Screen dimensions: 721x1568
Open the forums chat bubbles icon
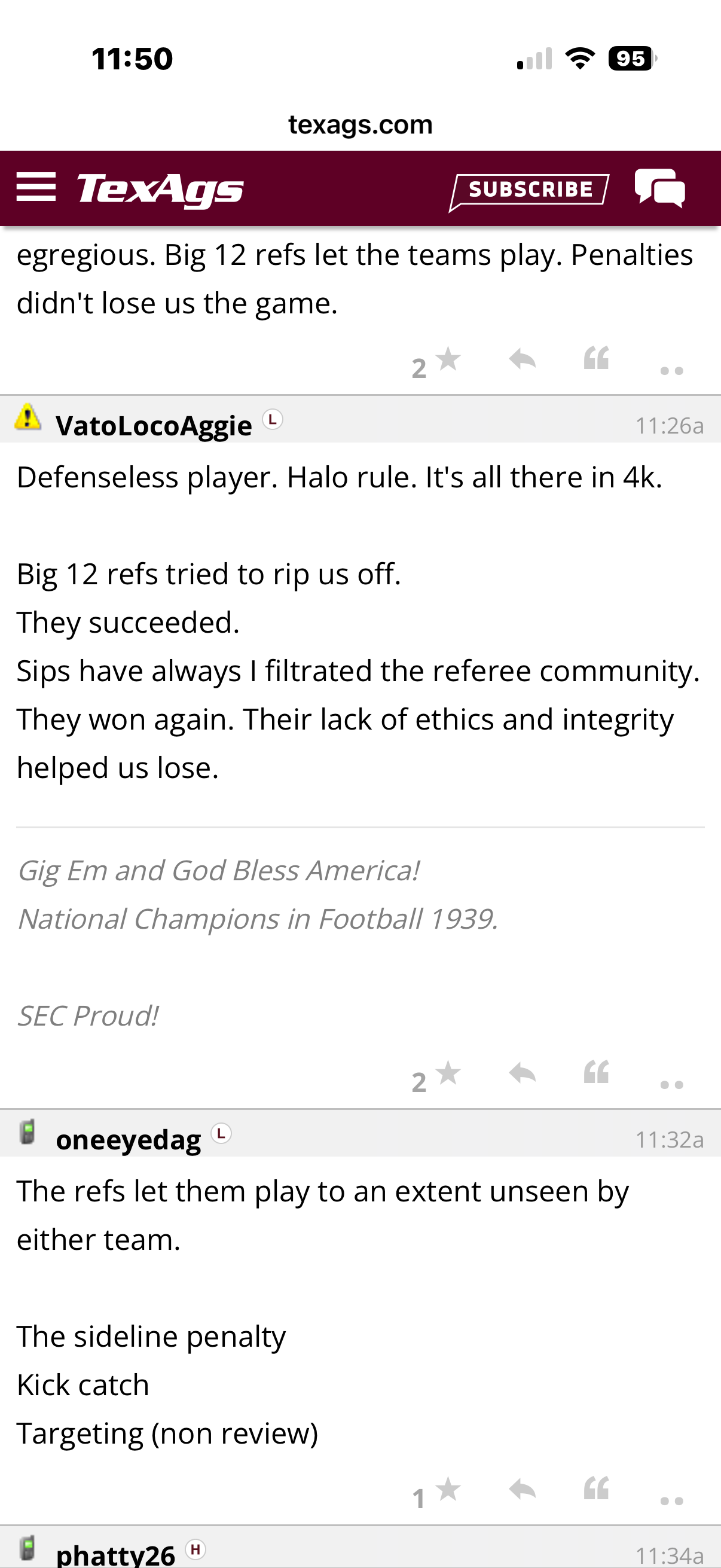click(659, 188)
